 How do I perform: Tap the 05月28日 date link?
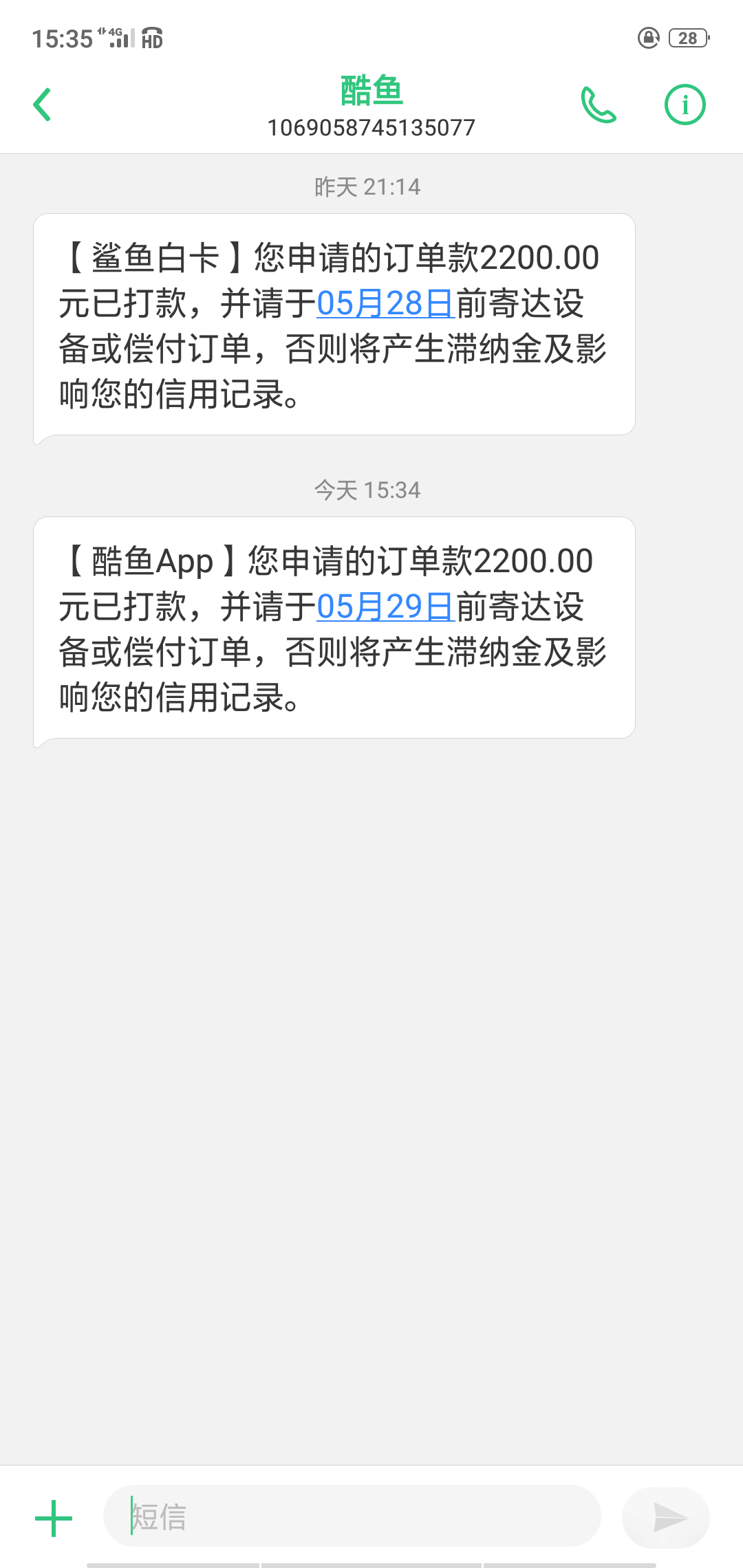click(x=385, y=303)
